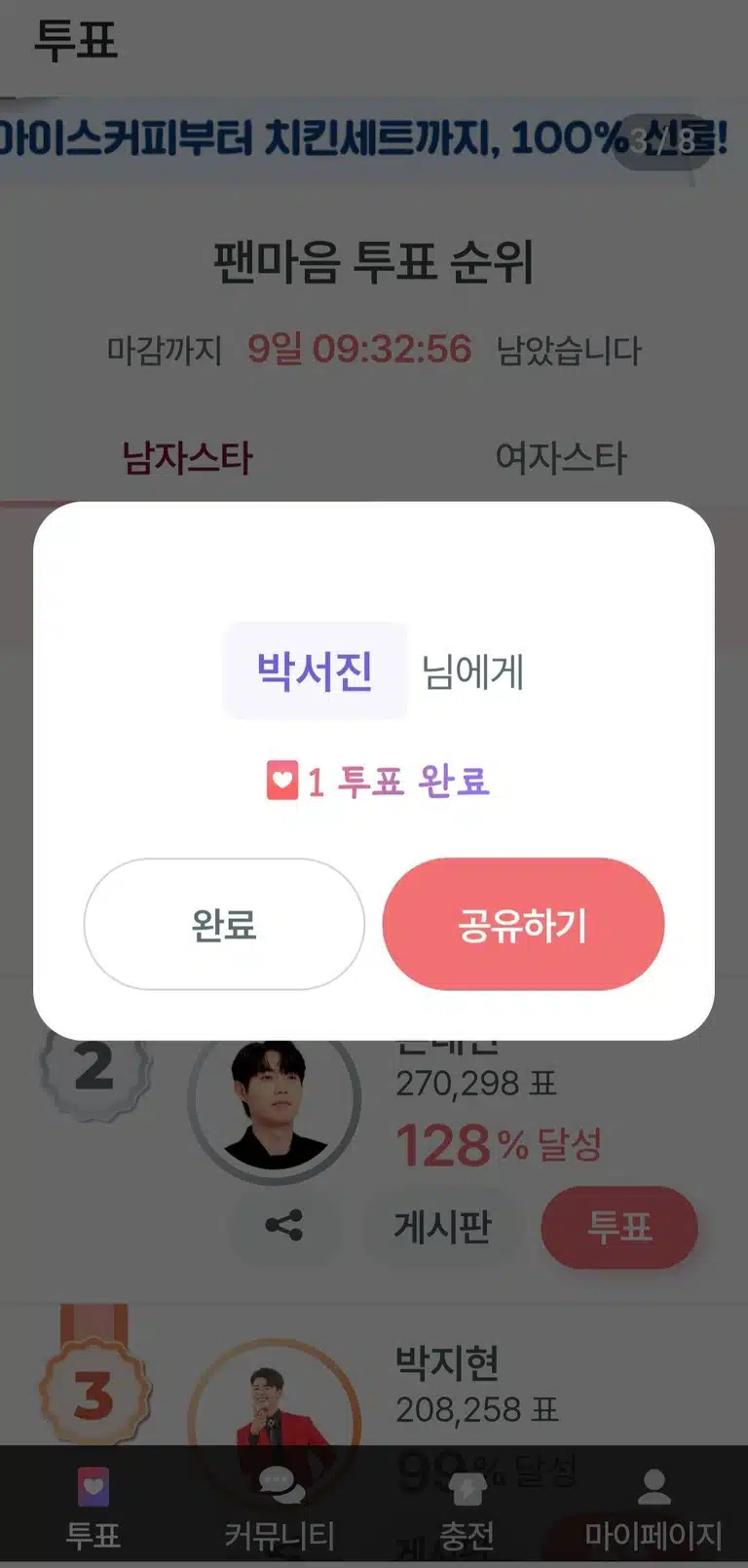Screen dimensions: 748x1568
Task: Tap 완료 to close the vote dialog
Action: 224,924
